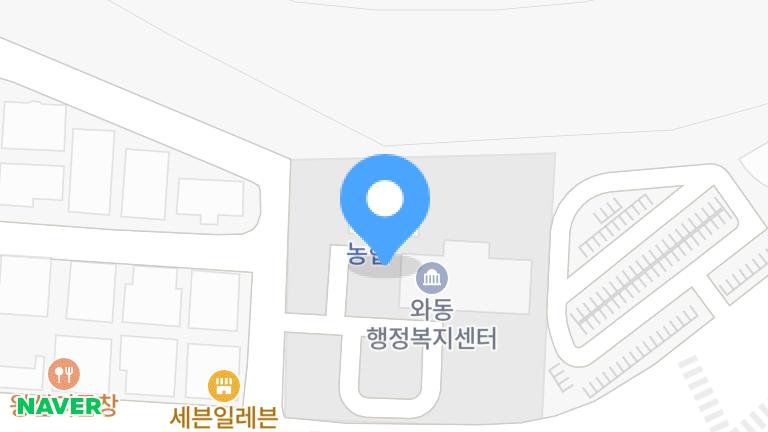Open the restaurant marker near NAVER logo

tap(64, 374)
